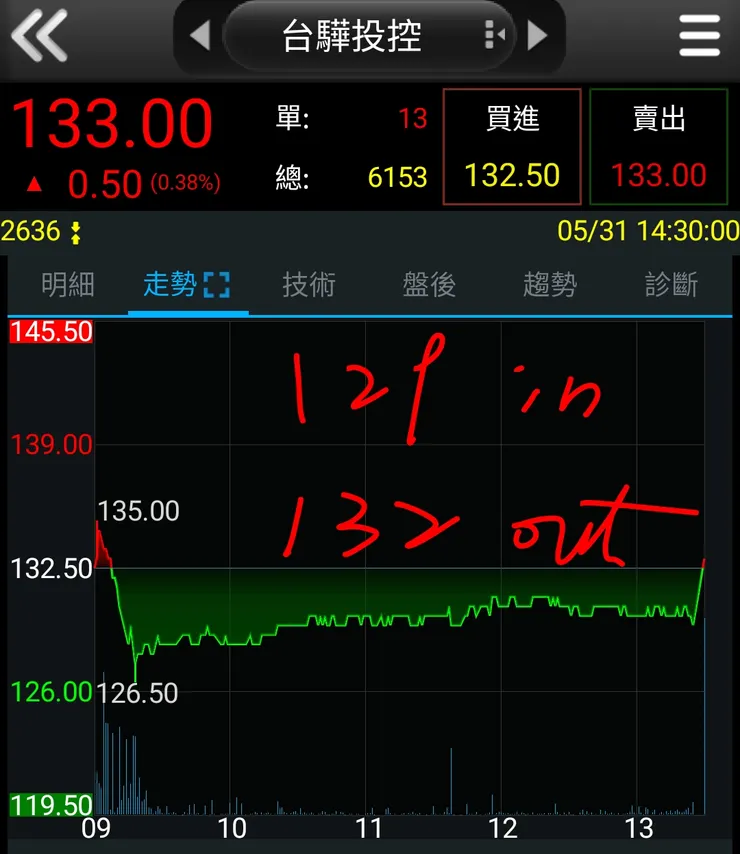Image resolution: width=740 pixels, height=854 pixels.
Task: Click the 台驊投控 stock title
Action: (352, 36)
